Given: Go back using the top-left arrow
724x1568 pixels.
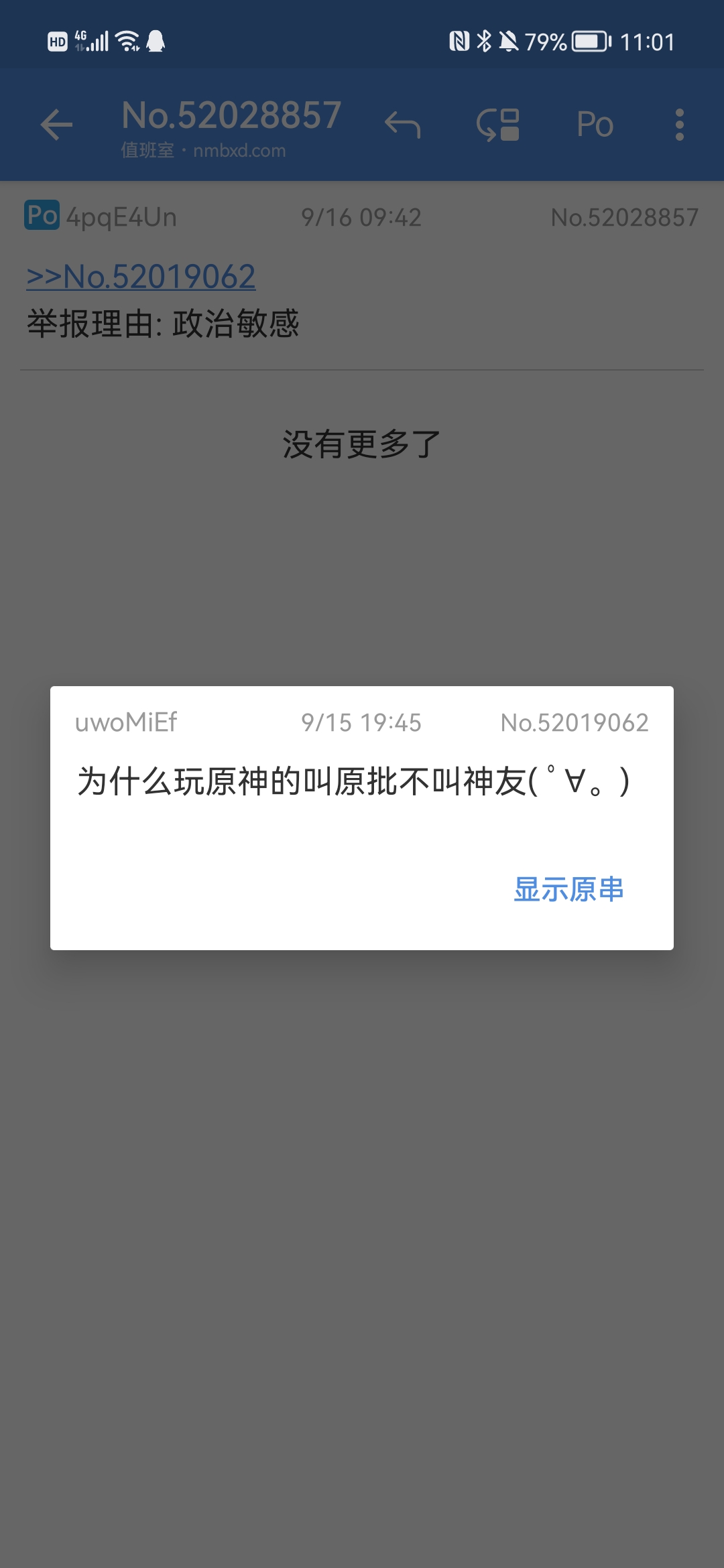Looking at the screenshot, I should click(x=56, y=125).
